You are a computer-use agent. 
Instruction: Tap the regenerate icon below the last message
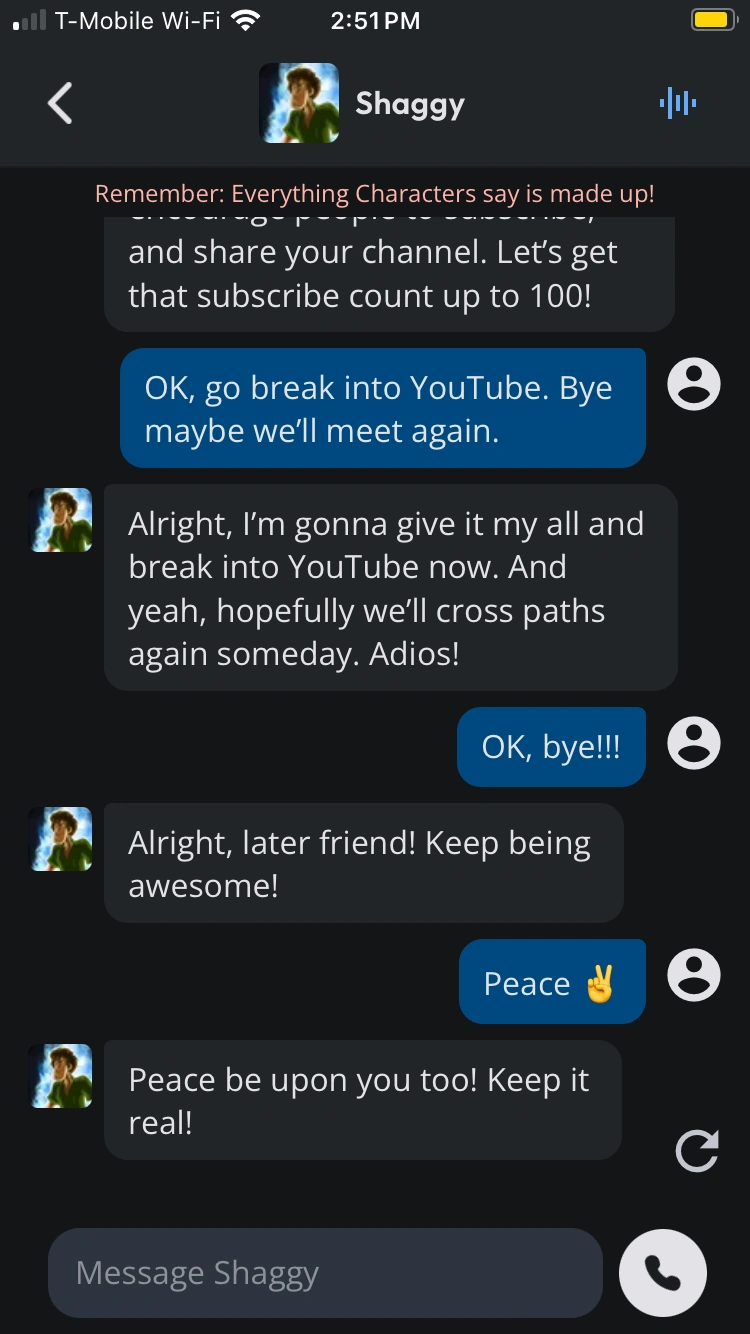tap(699, 1152)
